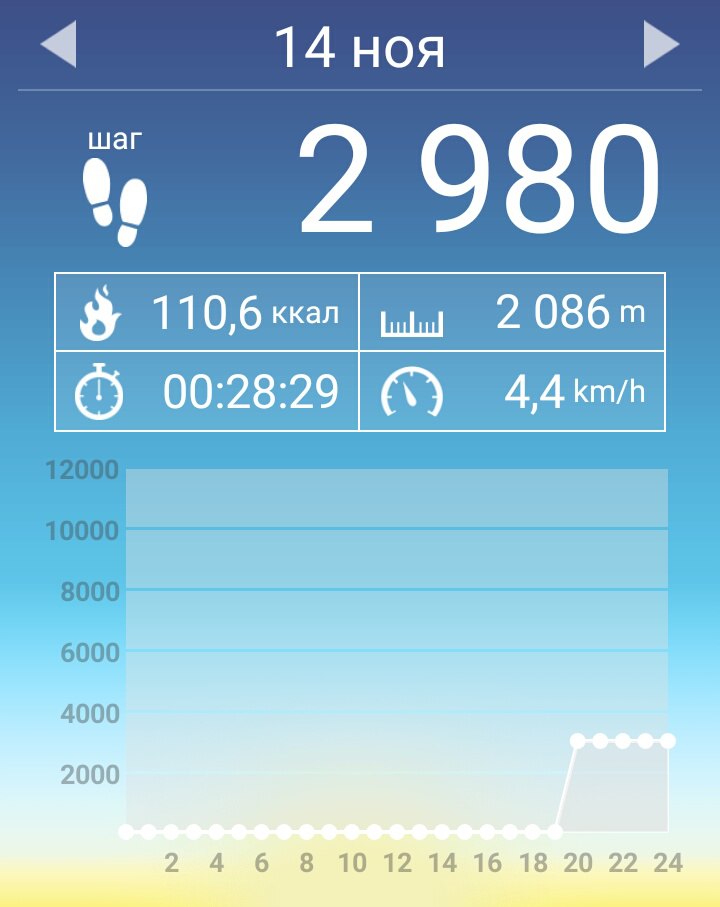Go to the previous day's step stats
The height and width of the screenshot is (907, 720).
click(x=58, y=46)
